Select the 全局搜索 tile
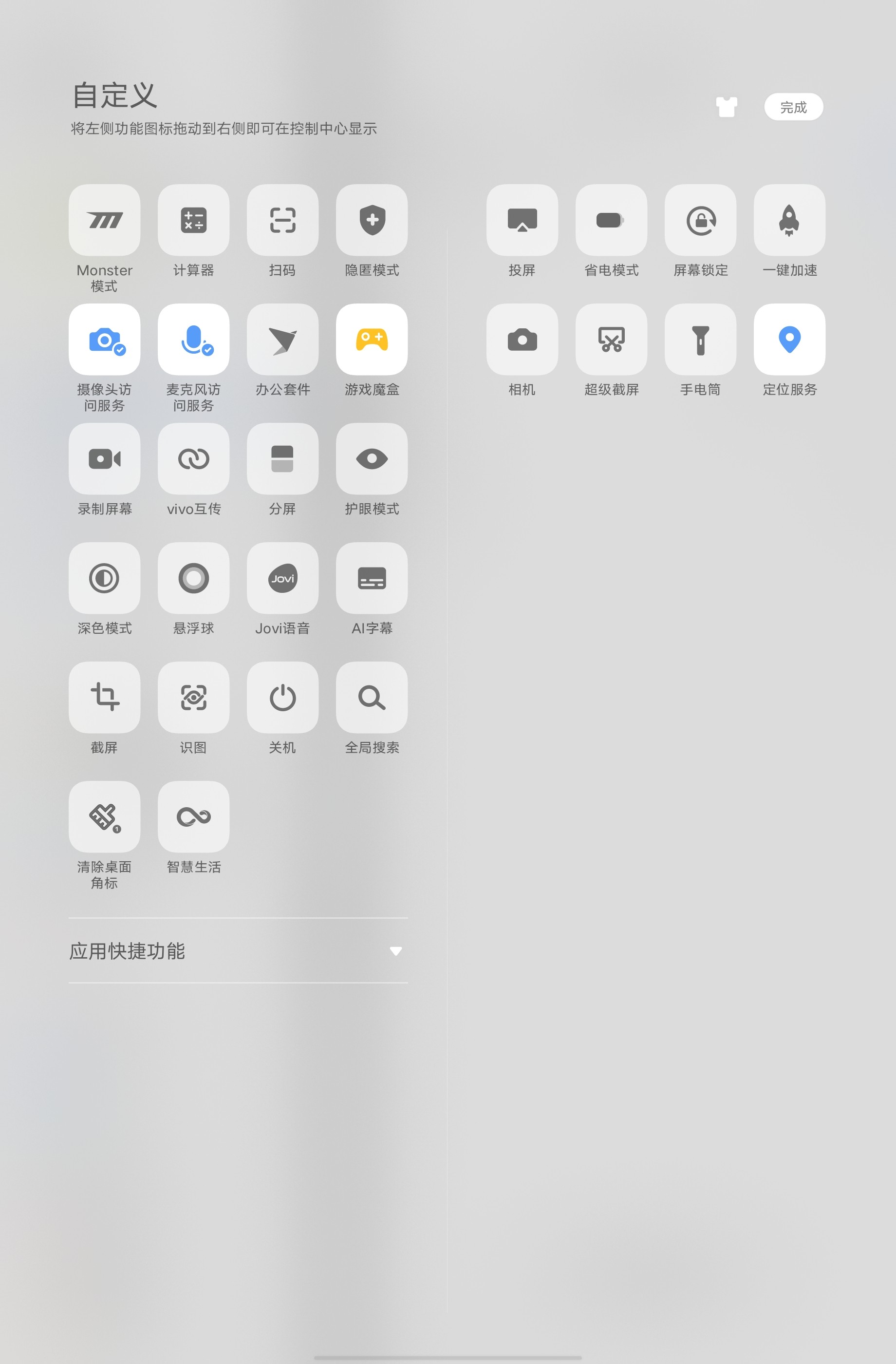The width and height of the screenshot is (896, 1364). (x=372, y=698)
